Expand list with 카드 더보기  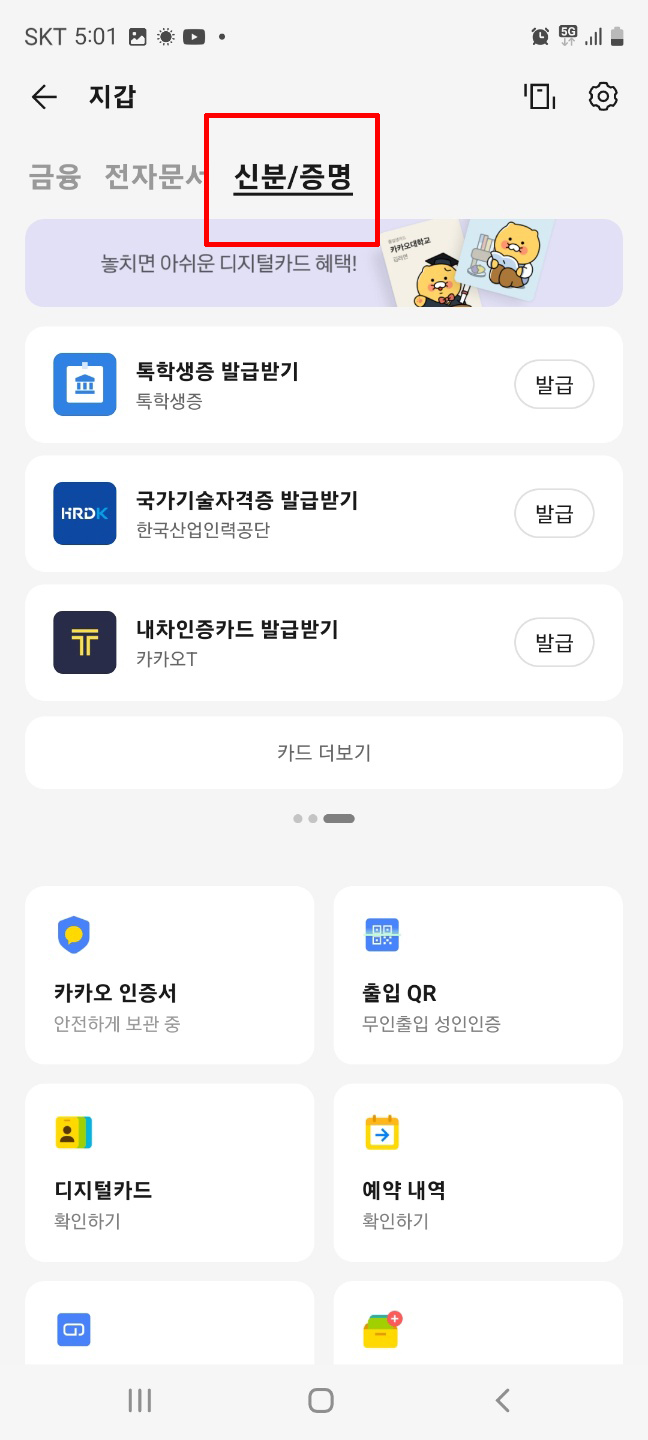[324, 753]
